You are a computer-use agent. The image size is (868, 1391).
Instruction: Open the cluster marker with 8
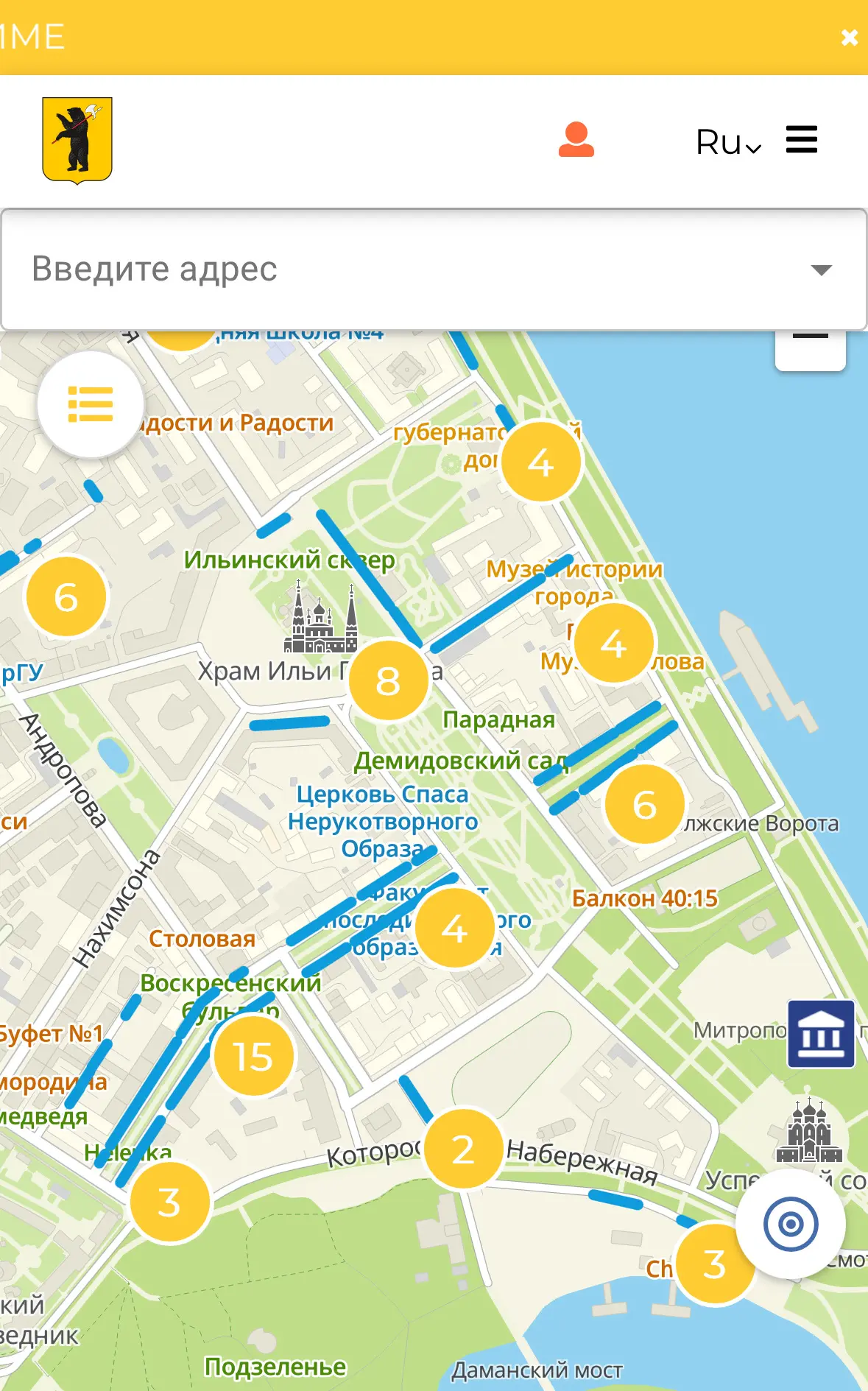pyautogui.click(x=388, y=680)
